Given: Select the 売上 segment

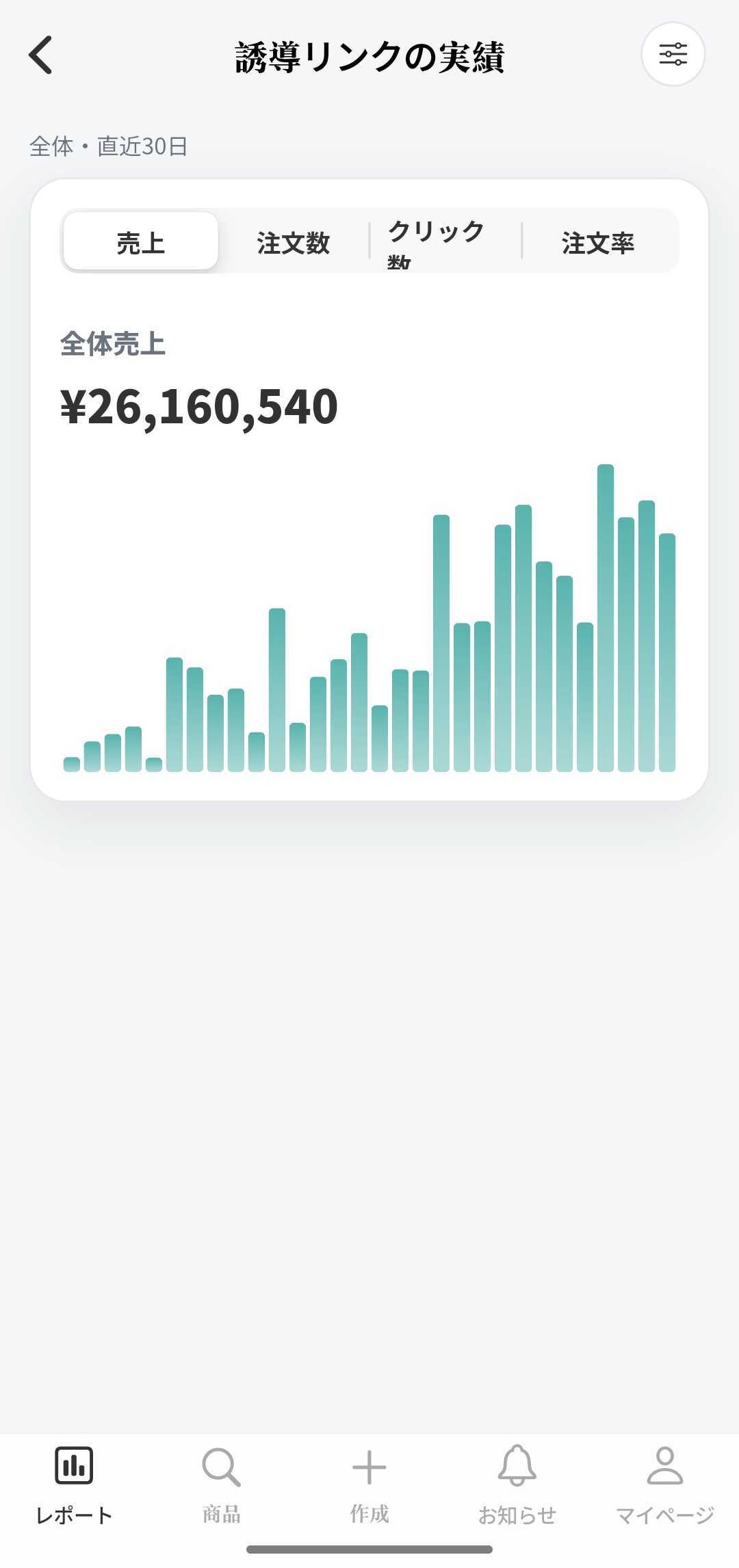Looking at the screenshot, I should coord(141,242).
